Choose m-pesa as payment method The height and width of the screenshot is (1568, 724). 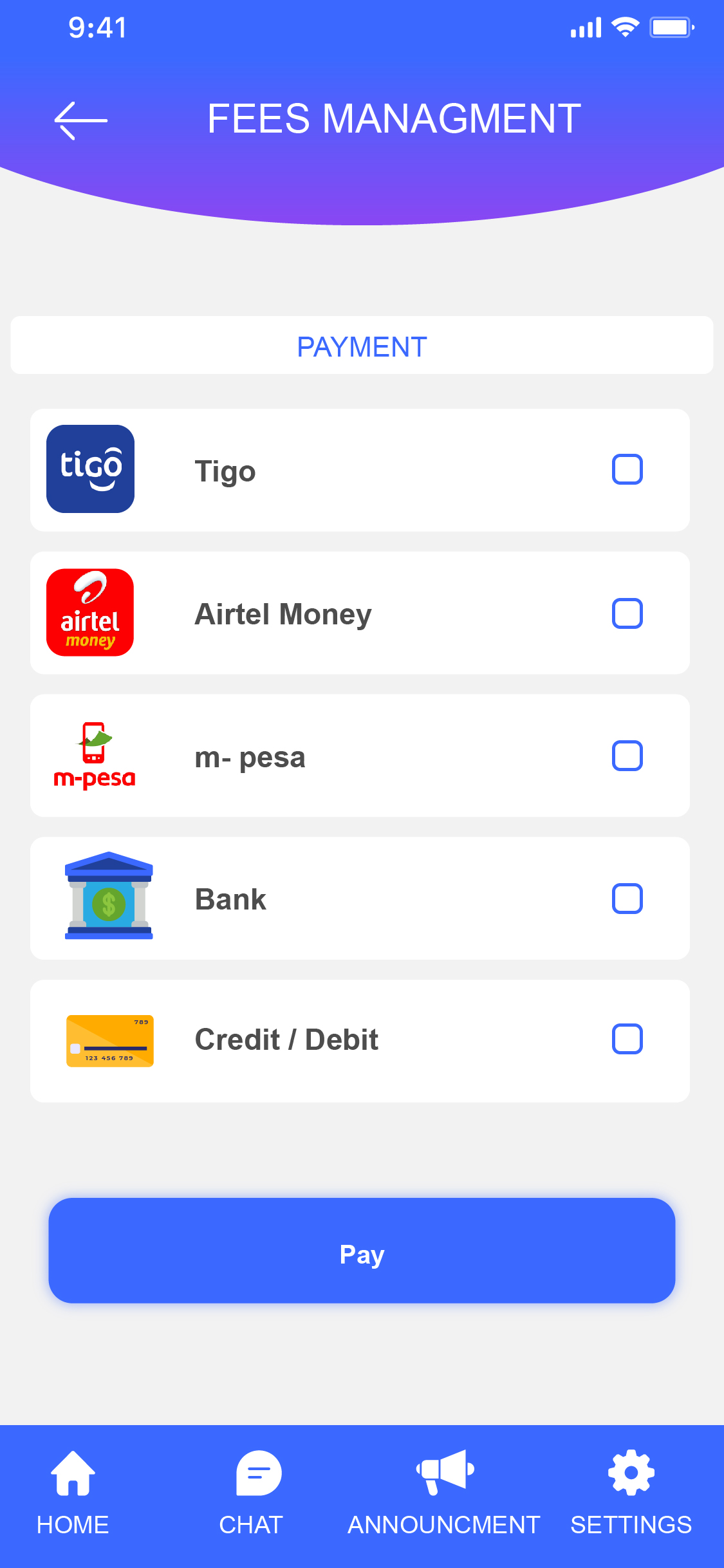pos(627,756)
